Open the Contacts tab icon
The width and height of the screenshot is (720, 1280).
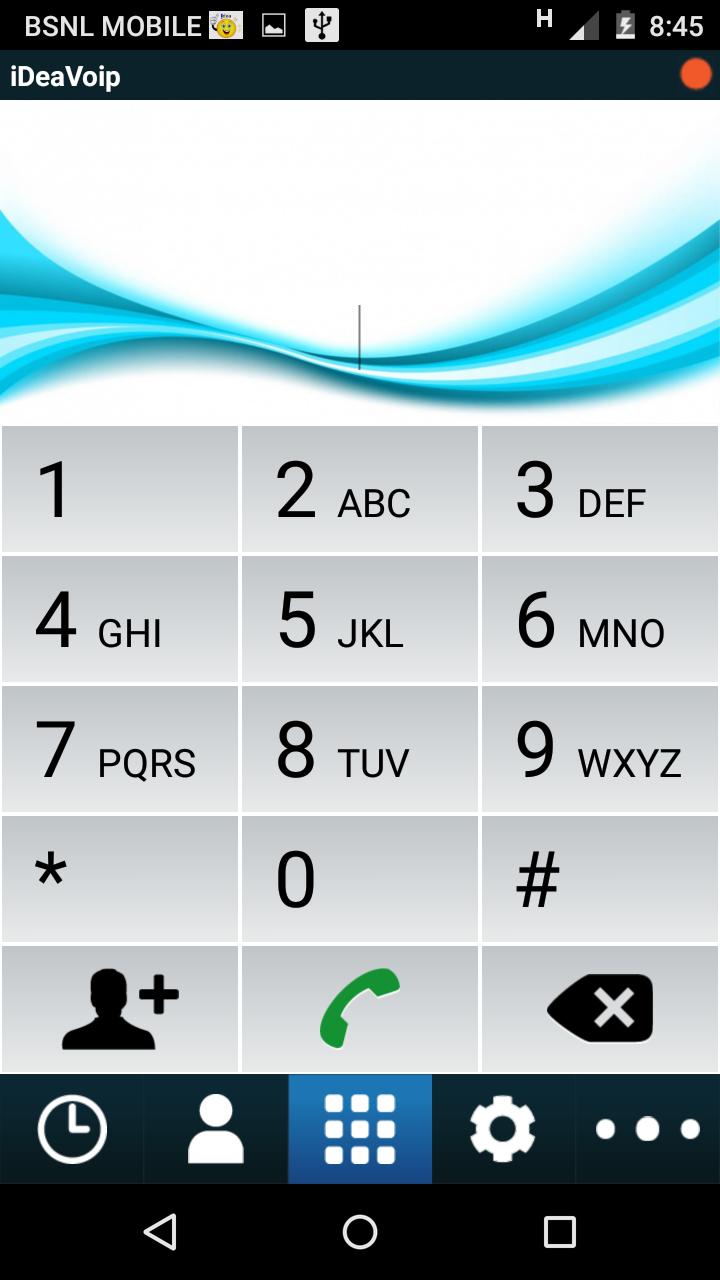[215, 1129]
